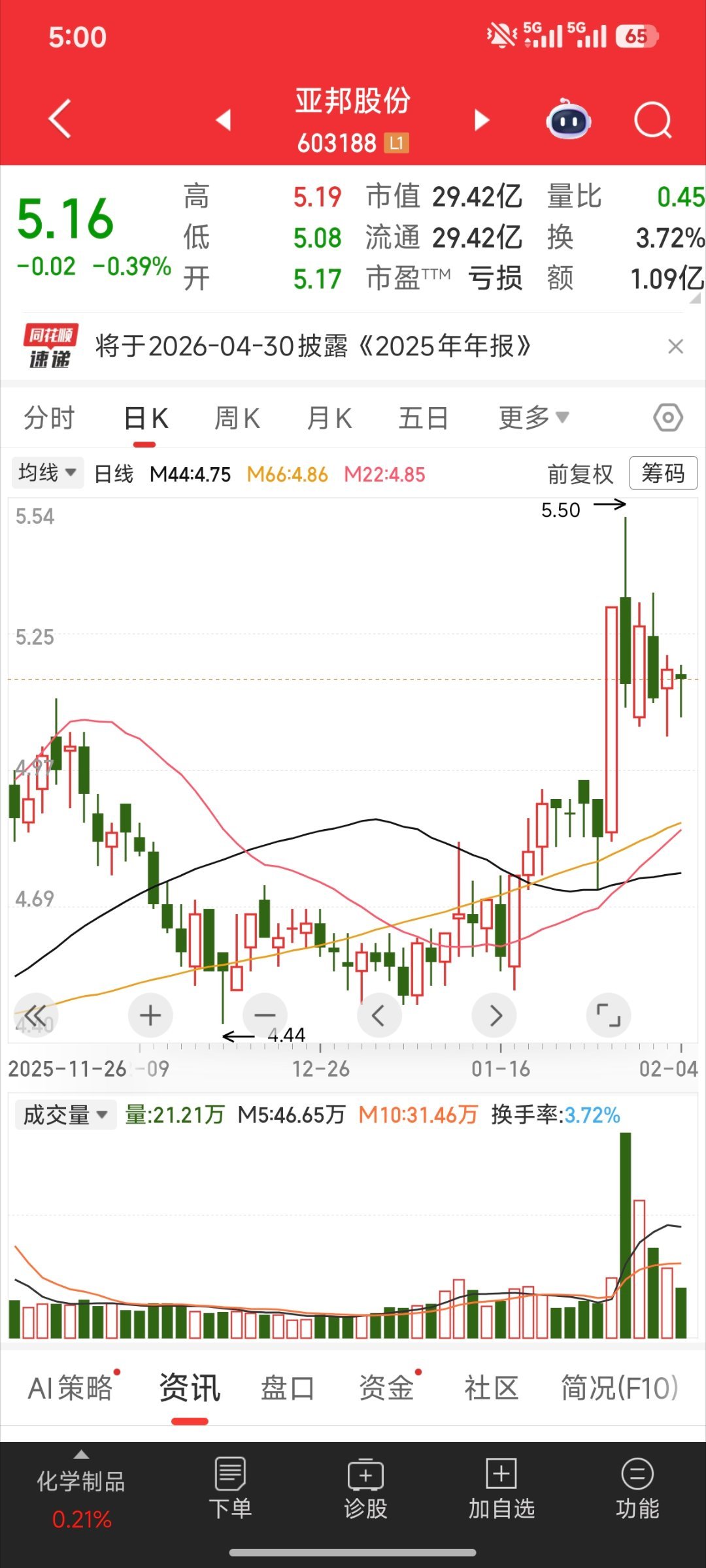Toggle 前复权 price adjustment mode
706x1568 pixels.
579,473
